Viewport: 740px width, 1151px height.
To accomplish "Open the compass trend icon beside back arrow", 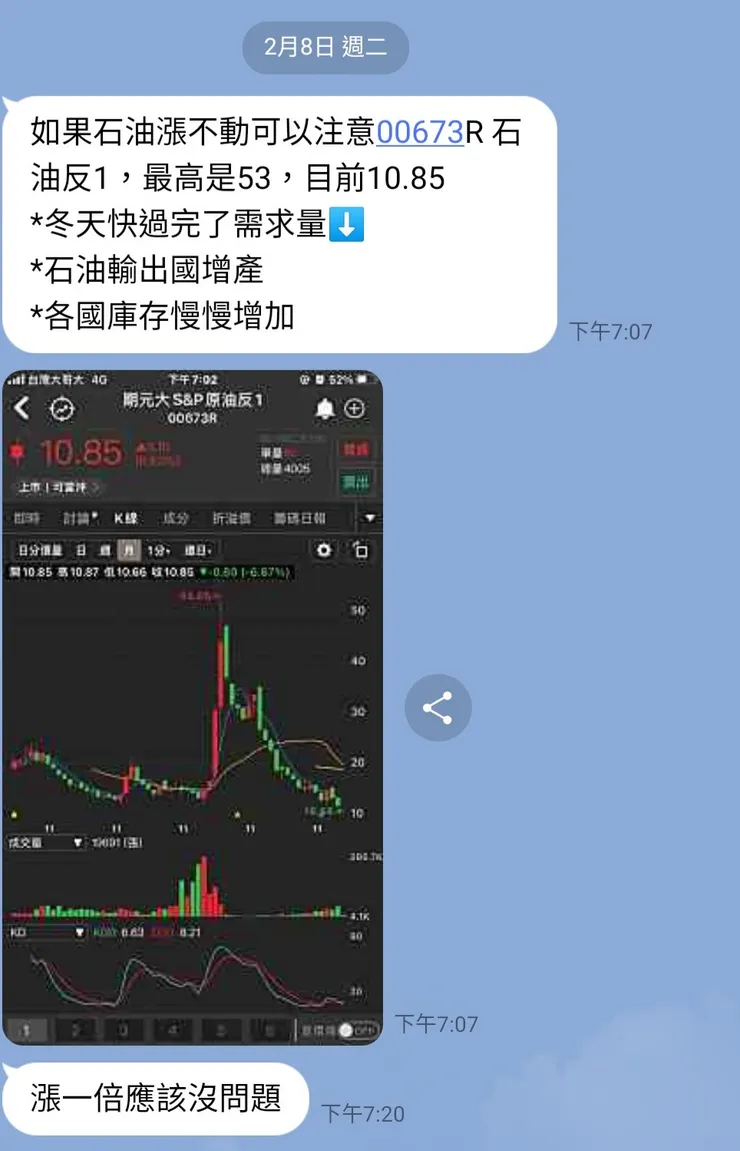I will pyautogui.click(x=61, y=407).
